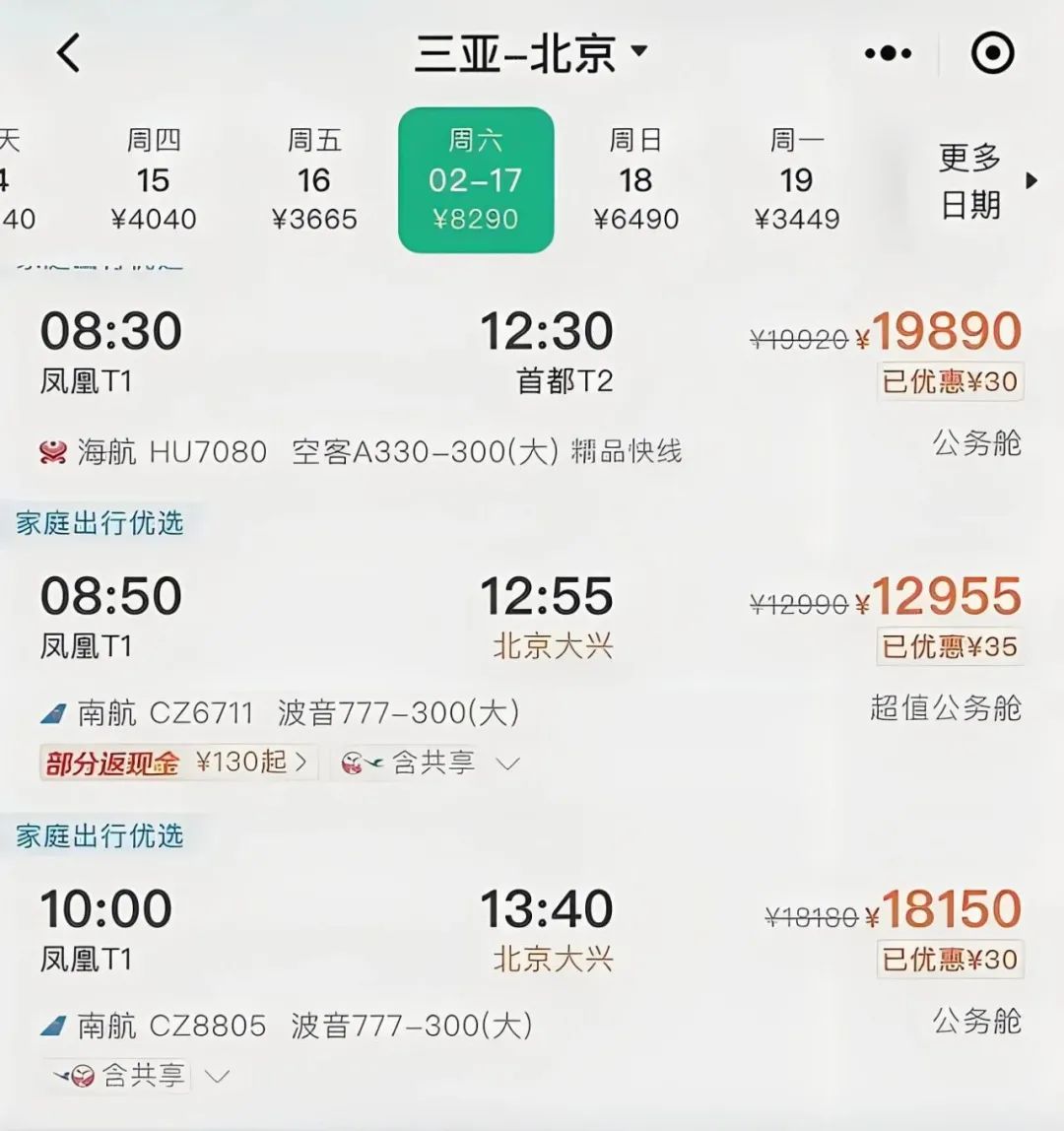
Task: Tap 部分返现金 ¥130起 on CZ6711
Action: point(177,763)
